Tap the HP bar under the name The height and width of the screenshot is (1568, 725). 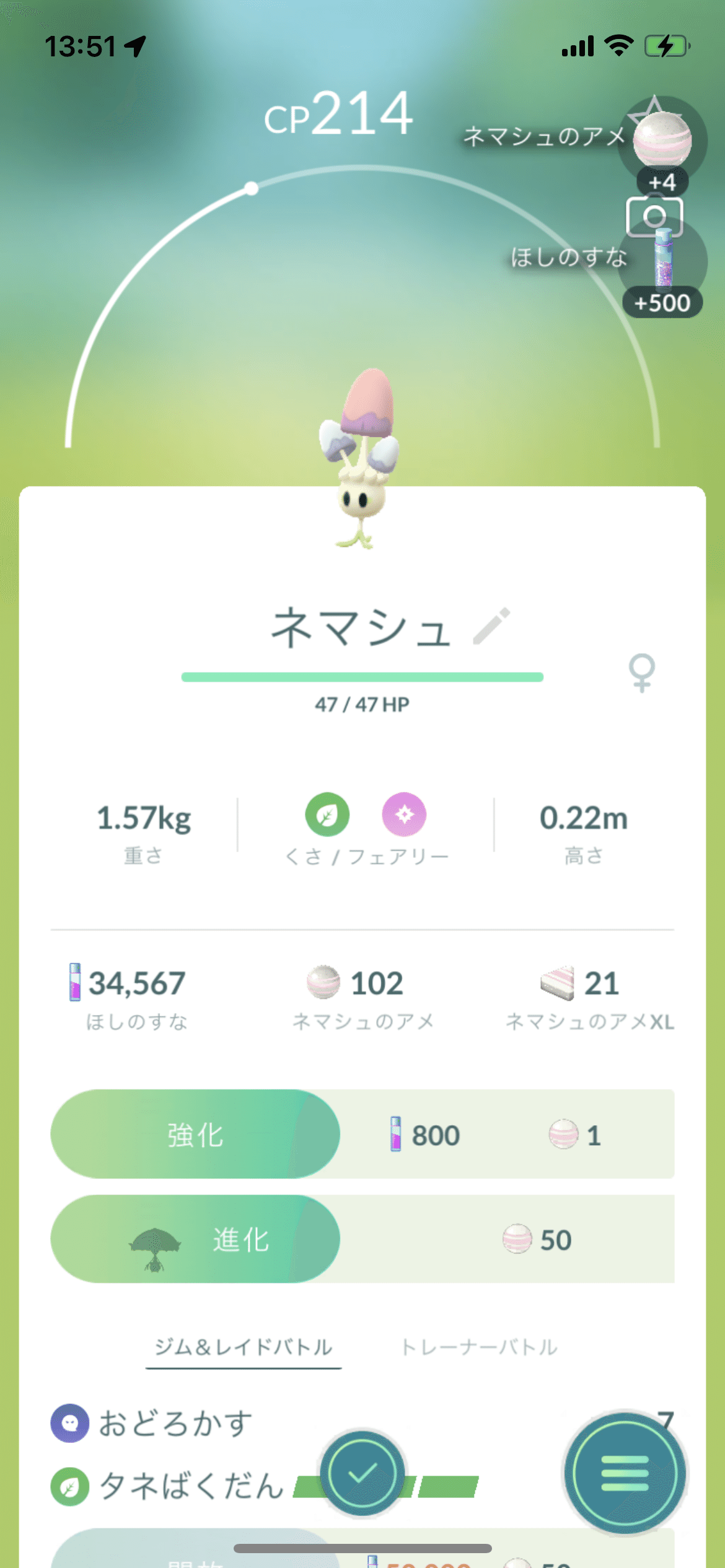pos(362,678)
